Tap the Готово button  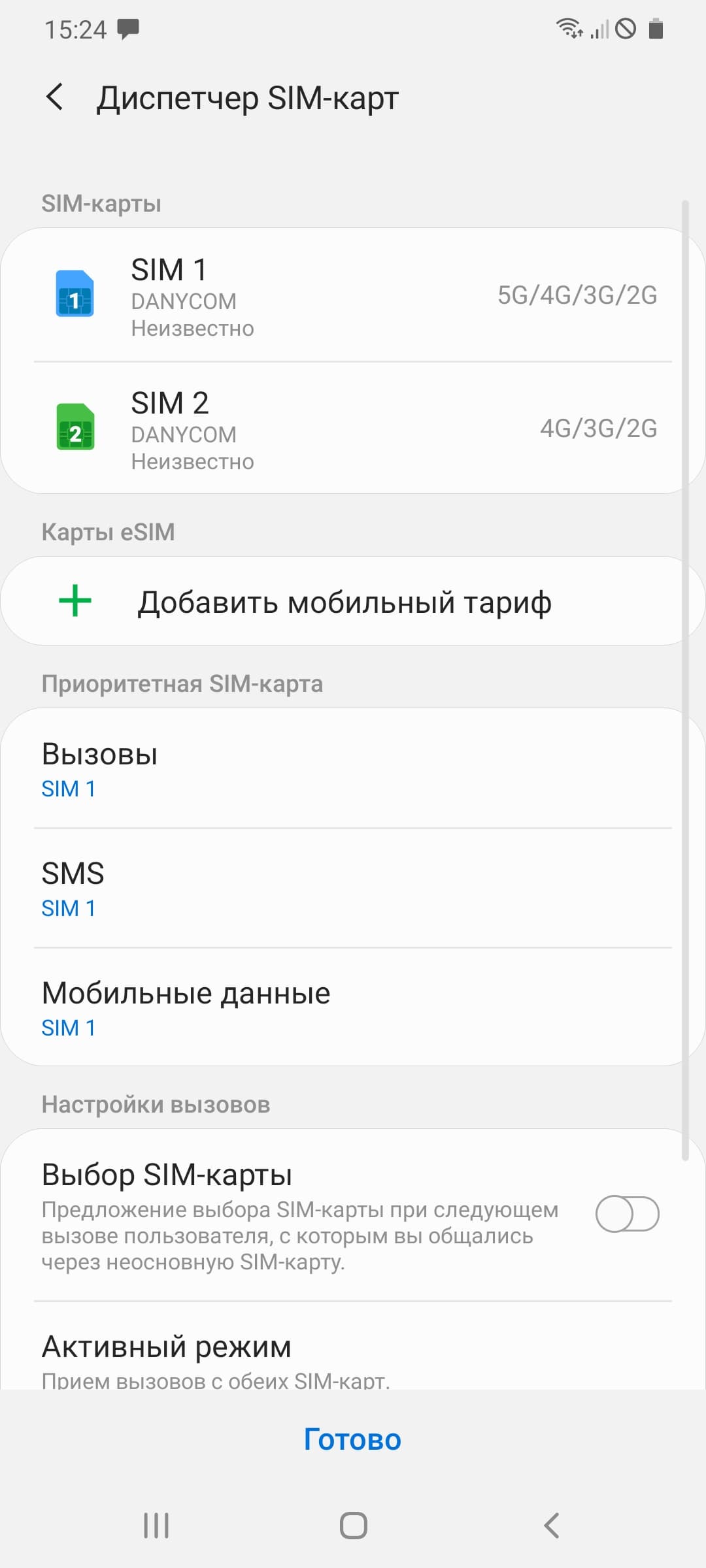pyautogui.click(x=352, y=1440)
